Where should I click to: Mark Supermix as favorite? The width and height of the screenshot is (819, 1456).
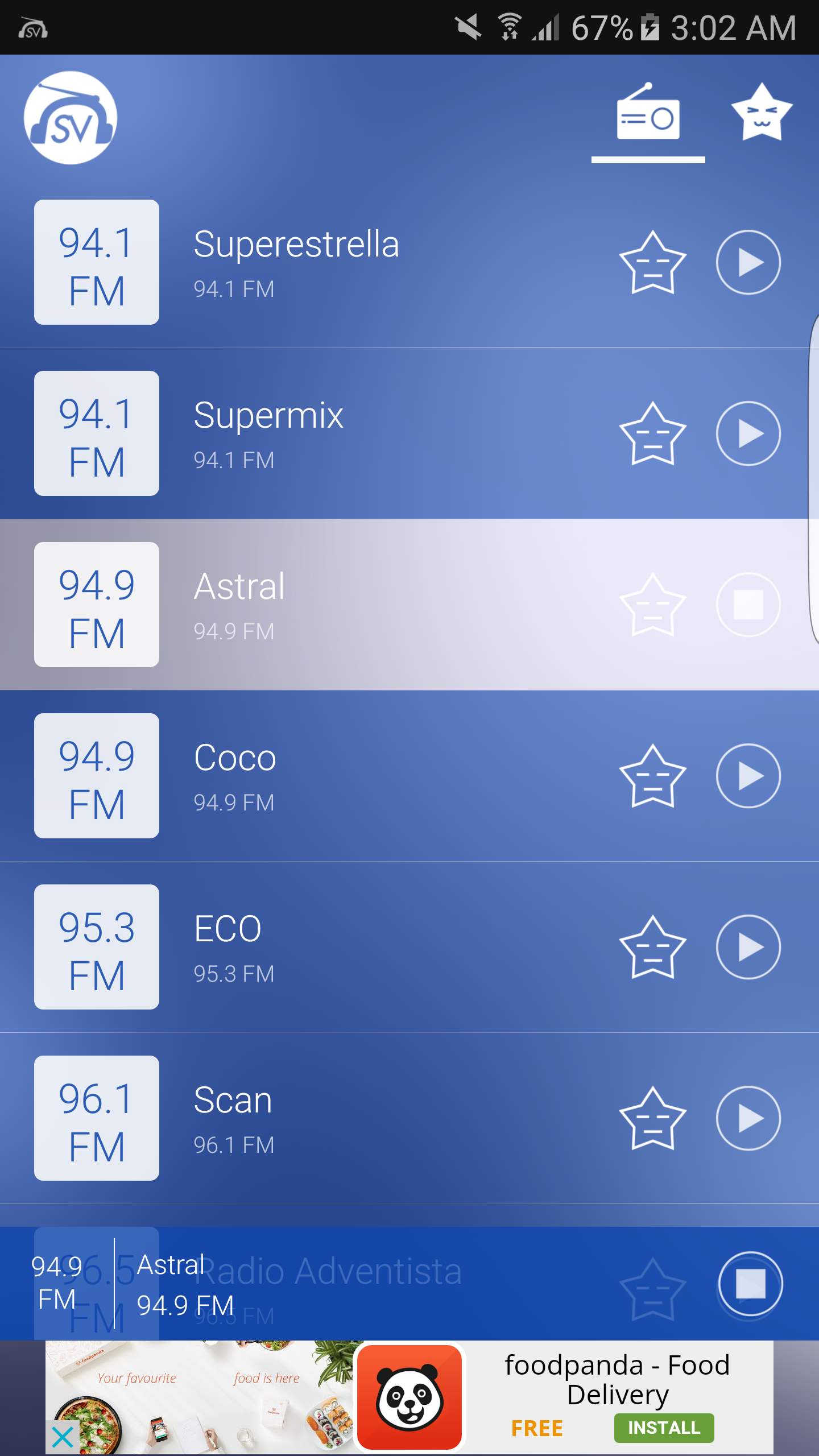tap(652, 433)
